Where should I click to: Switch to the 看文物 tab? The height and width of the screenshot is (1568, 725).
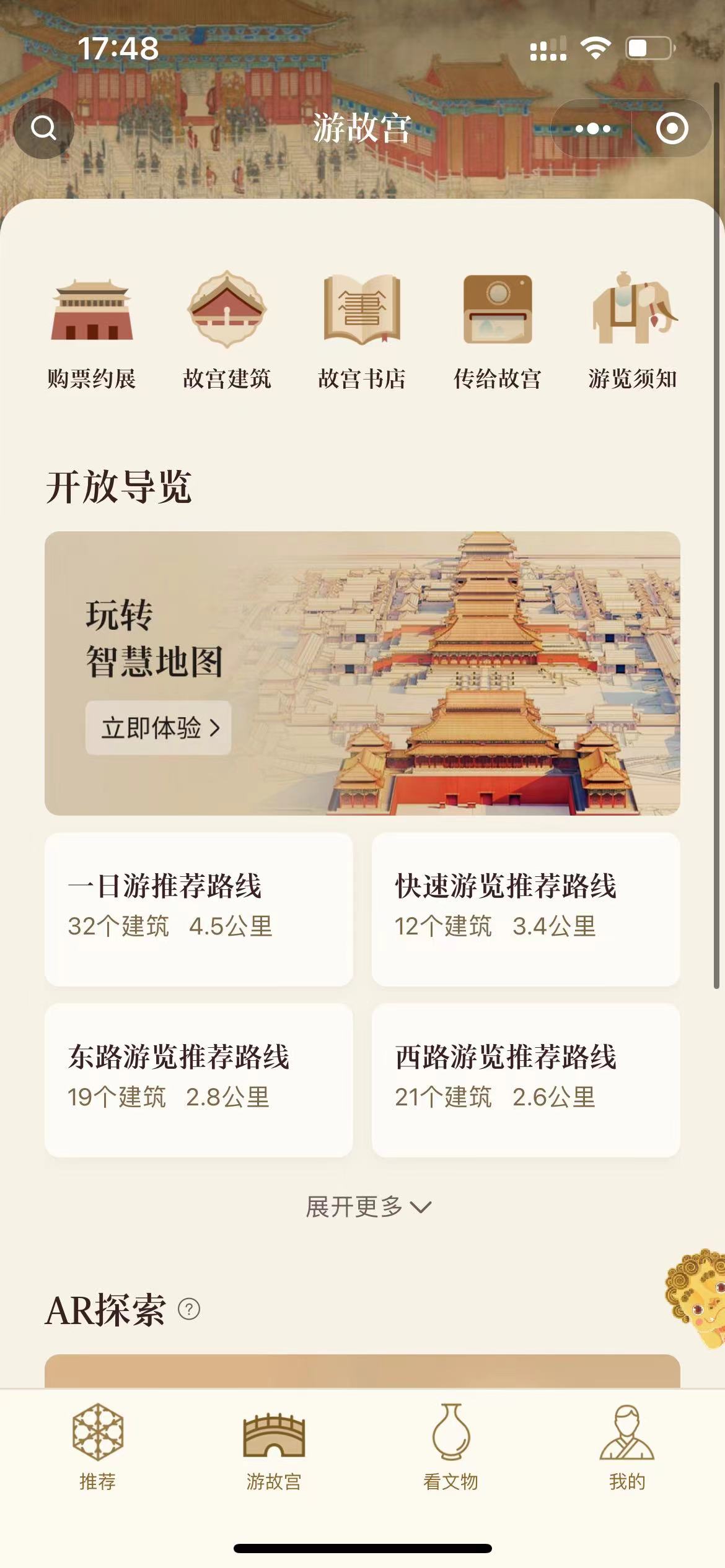click(450, 1448)
